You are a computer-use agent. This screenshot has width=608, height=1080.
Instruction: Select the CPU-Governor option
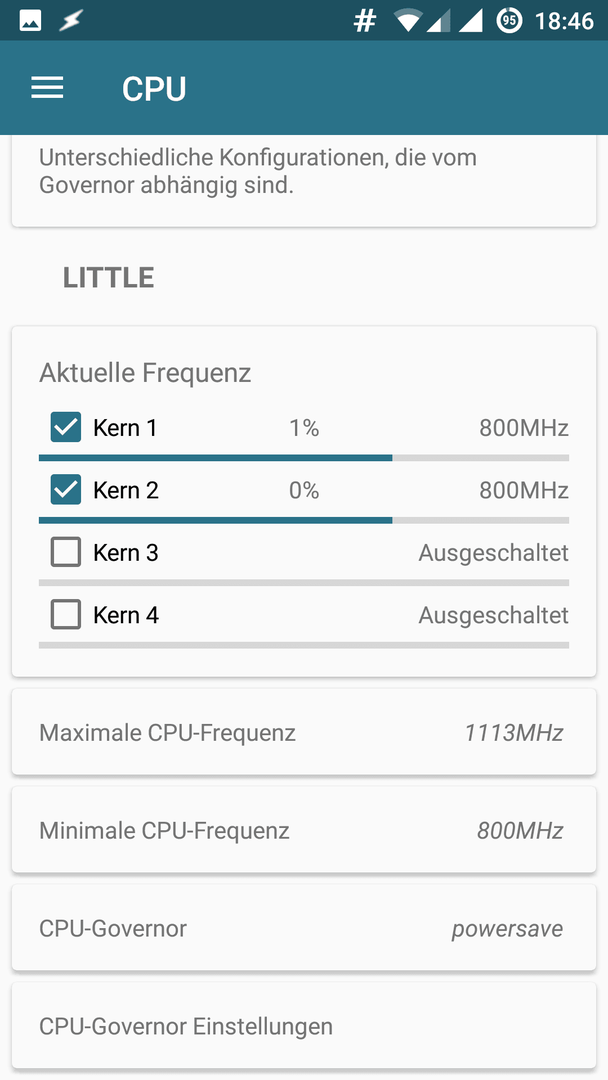pyautogui.click(x=304, y=928)
